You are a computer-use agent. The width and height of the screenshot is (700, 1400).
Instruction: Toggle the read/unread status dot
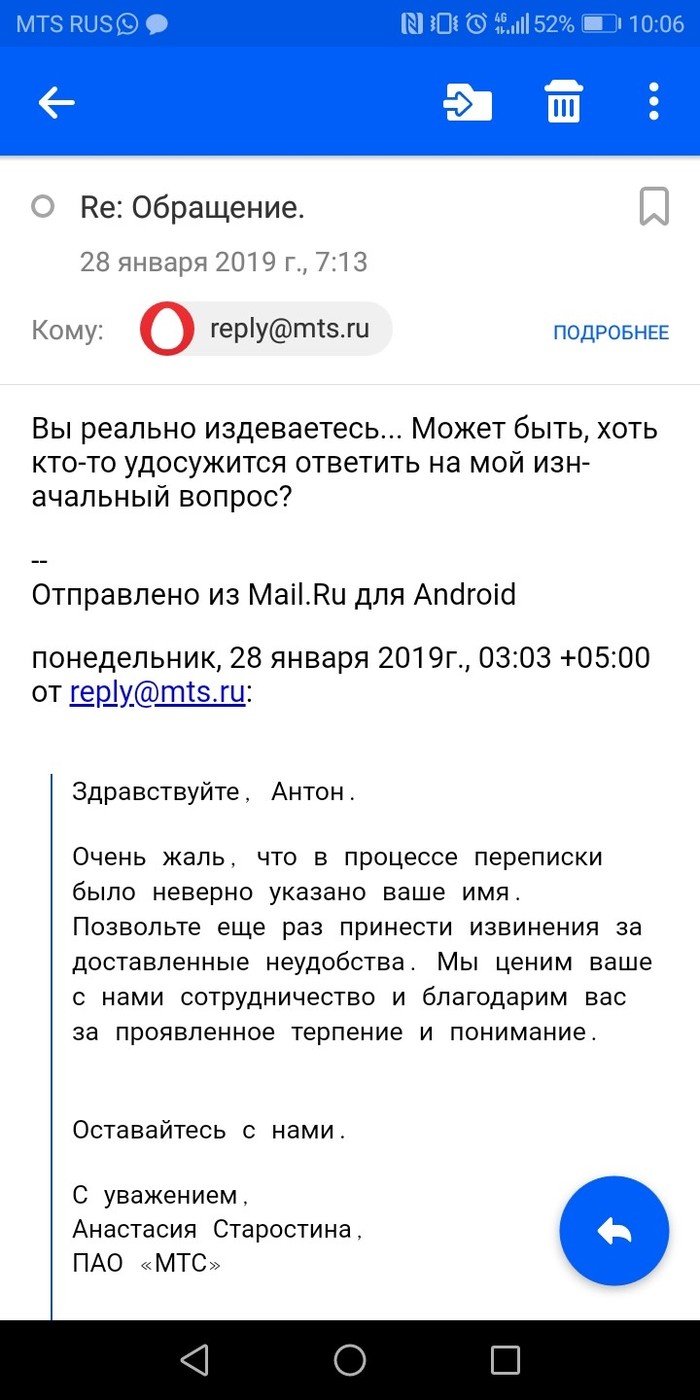(43, 207)
